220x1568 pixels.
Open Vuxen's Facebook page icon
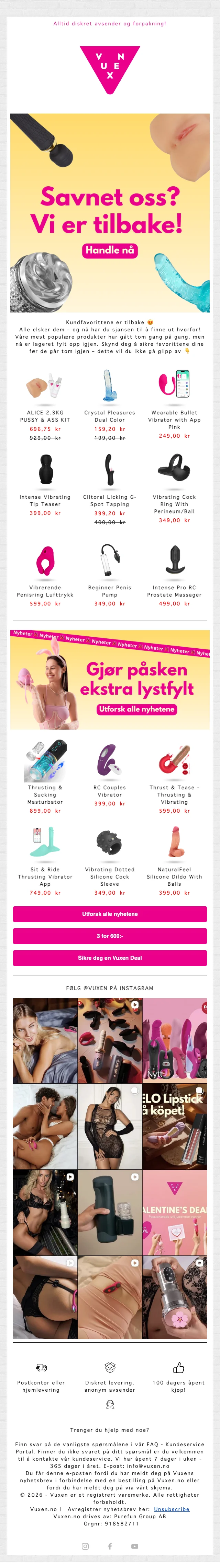(110, 1546)
